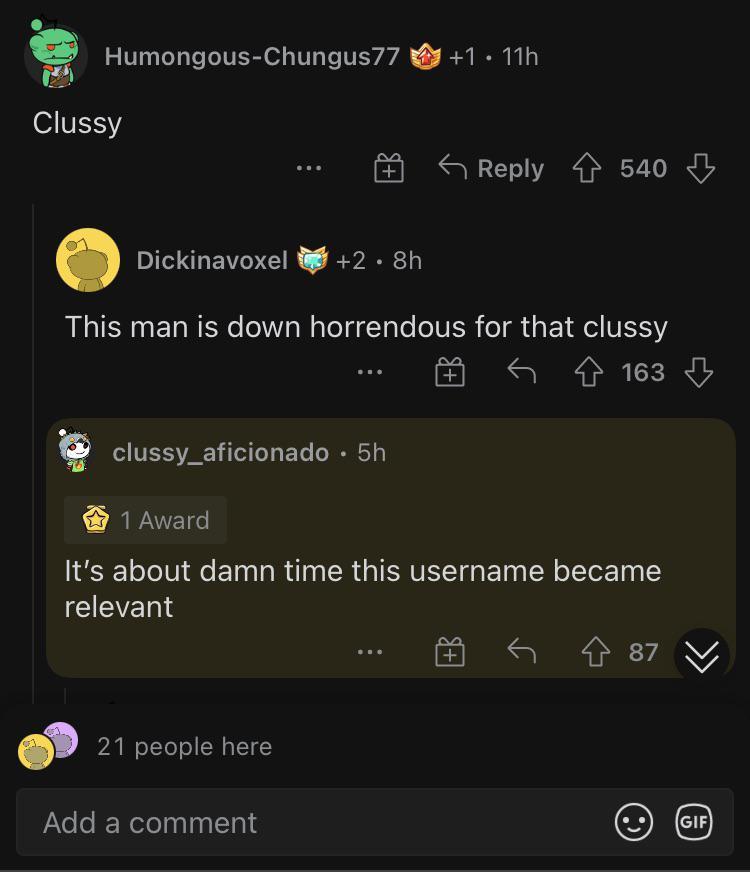This screenshot has width=750, height=872.
Task: Downvote Dickinavoxel's comment
Action: pos(700,372)
